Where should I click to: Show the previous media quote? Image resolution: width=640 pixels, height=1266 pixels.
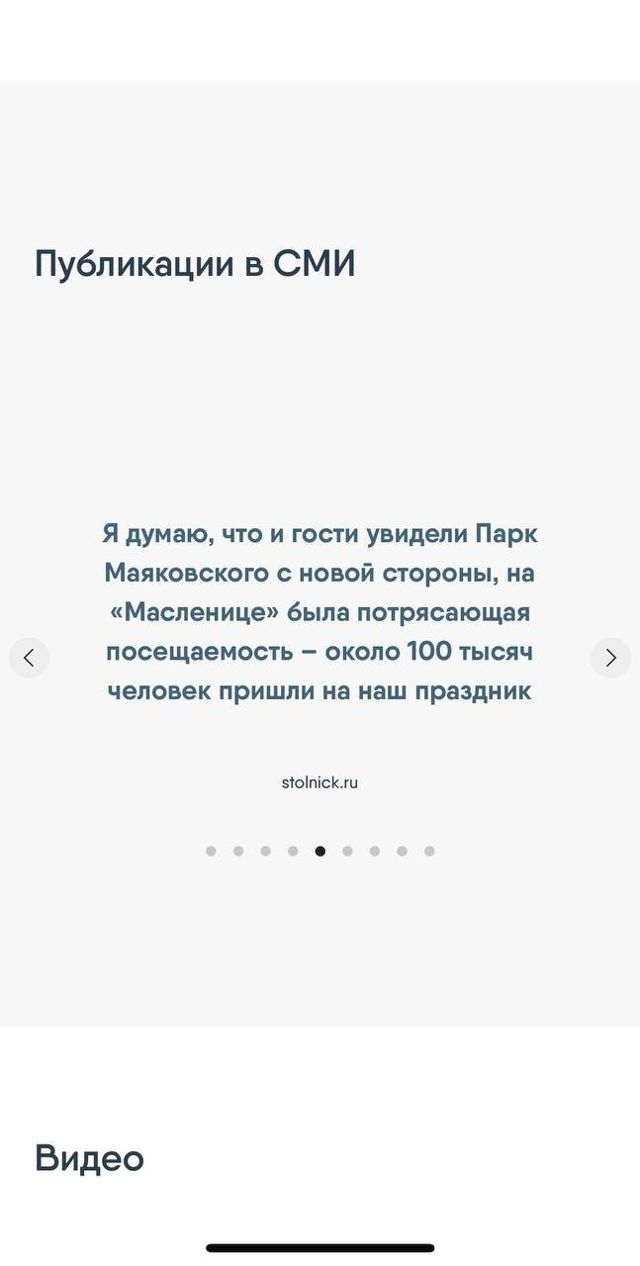tap(29, 657)
